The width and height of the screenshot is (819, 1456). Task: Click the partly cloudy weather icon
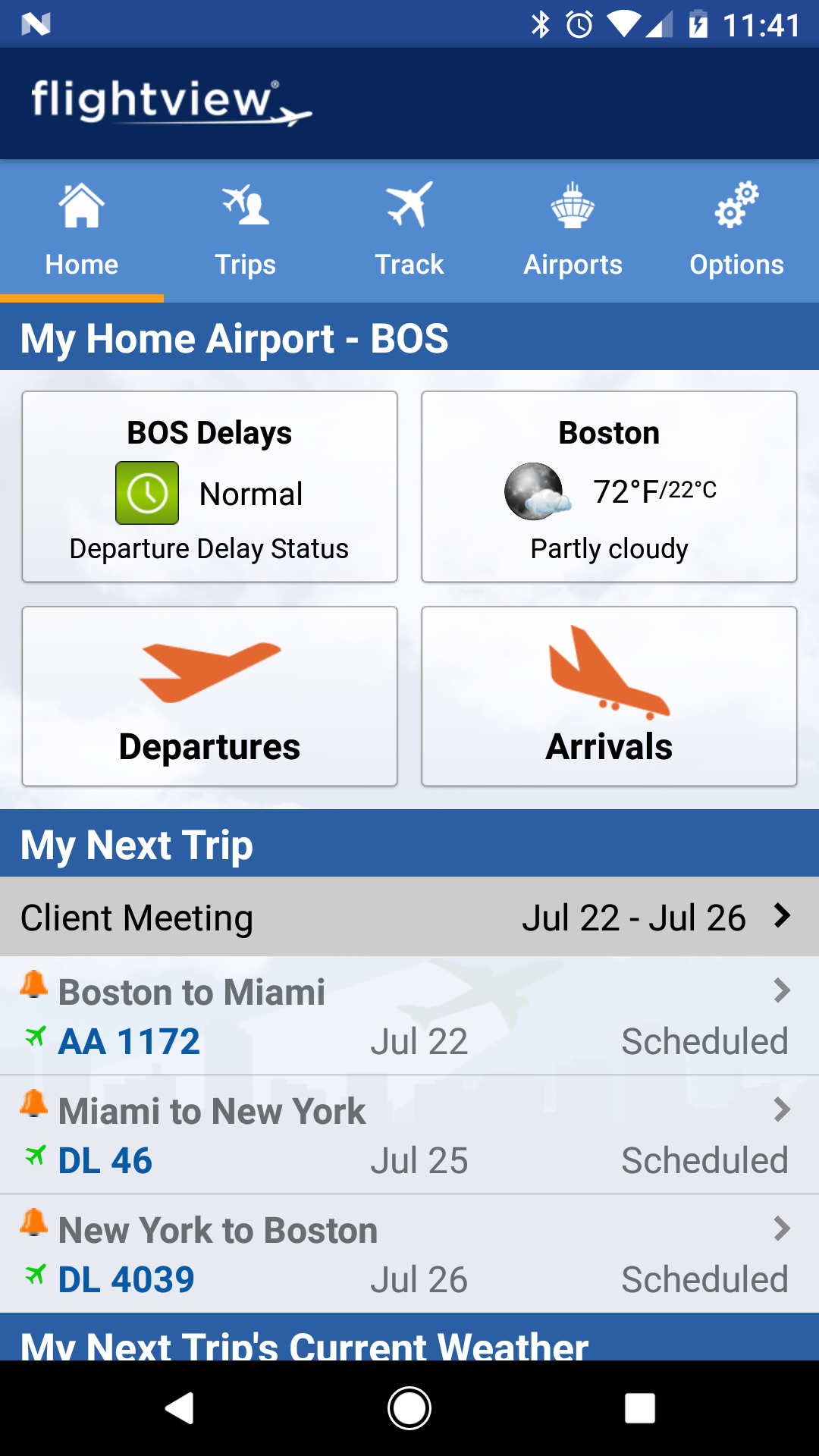(x=535, y=491)
